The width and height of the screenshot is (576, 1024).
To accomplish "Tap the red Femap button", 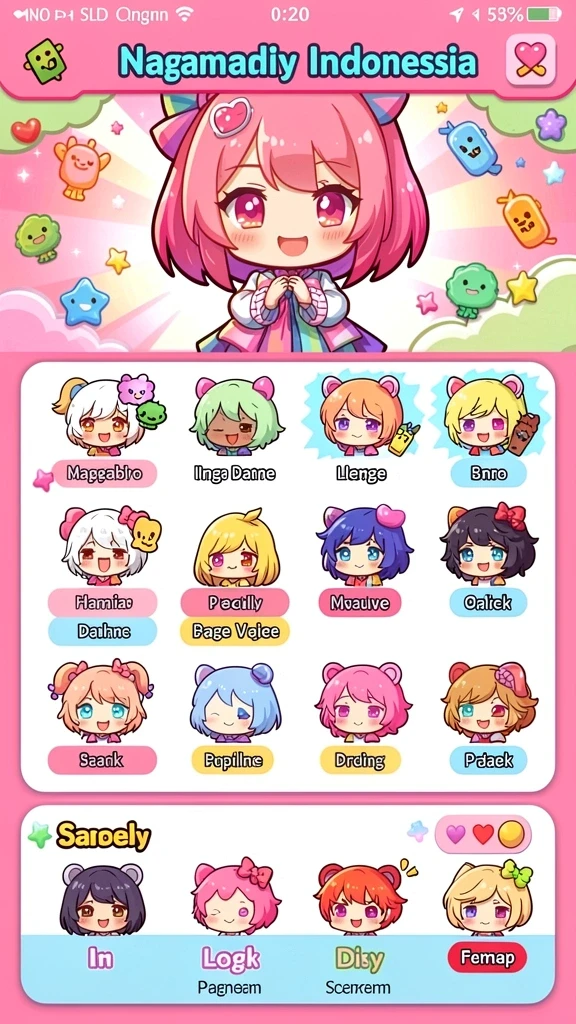I will click(487, 958).
